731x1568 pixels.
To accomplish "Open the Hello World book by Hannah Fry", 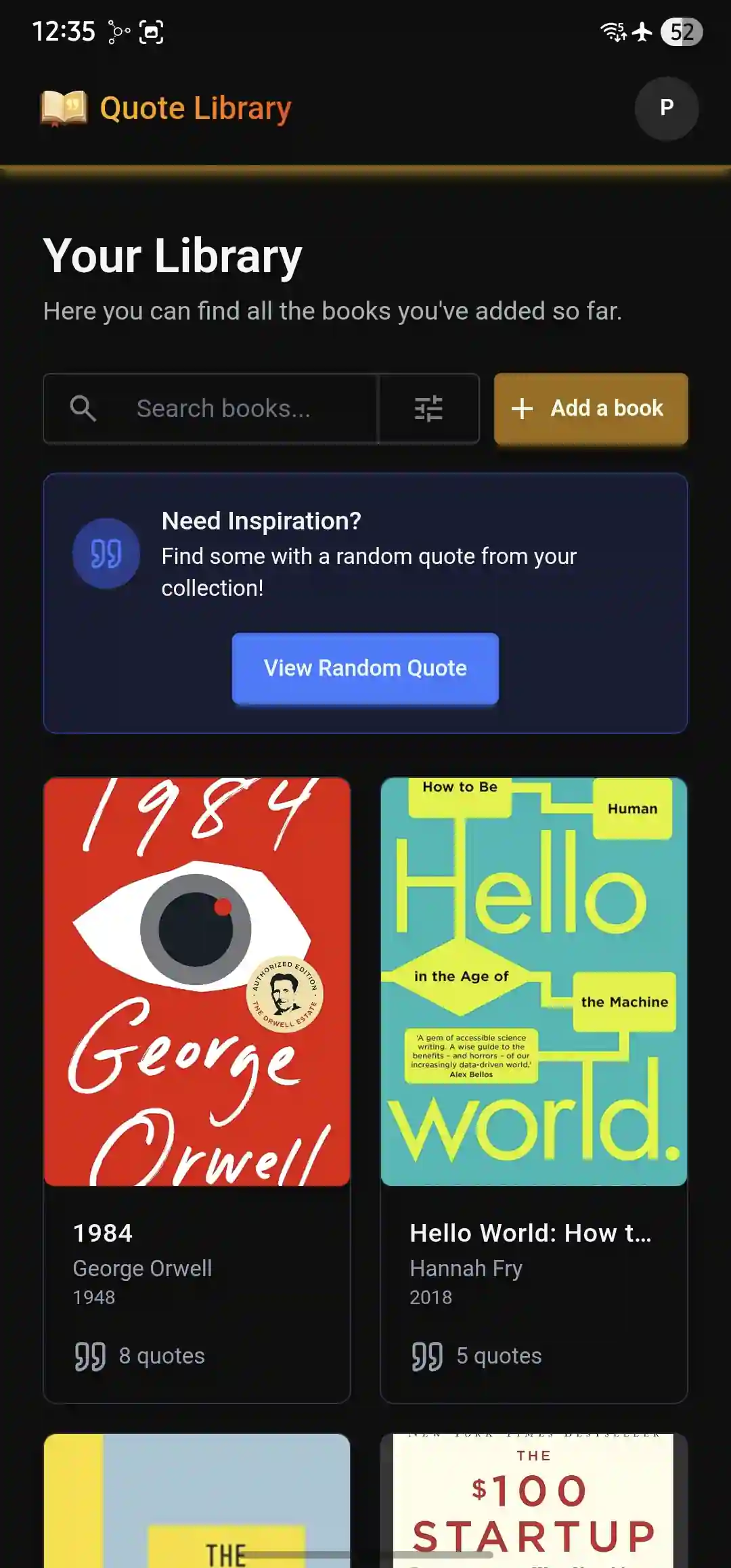I will [533, 1089].
